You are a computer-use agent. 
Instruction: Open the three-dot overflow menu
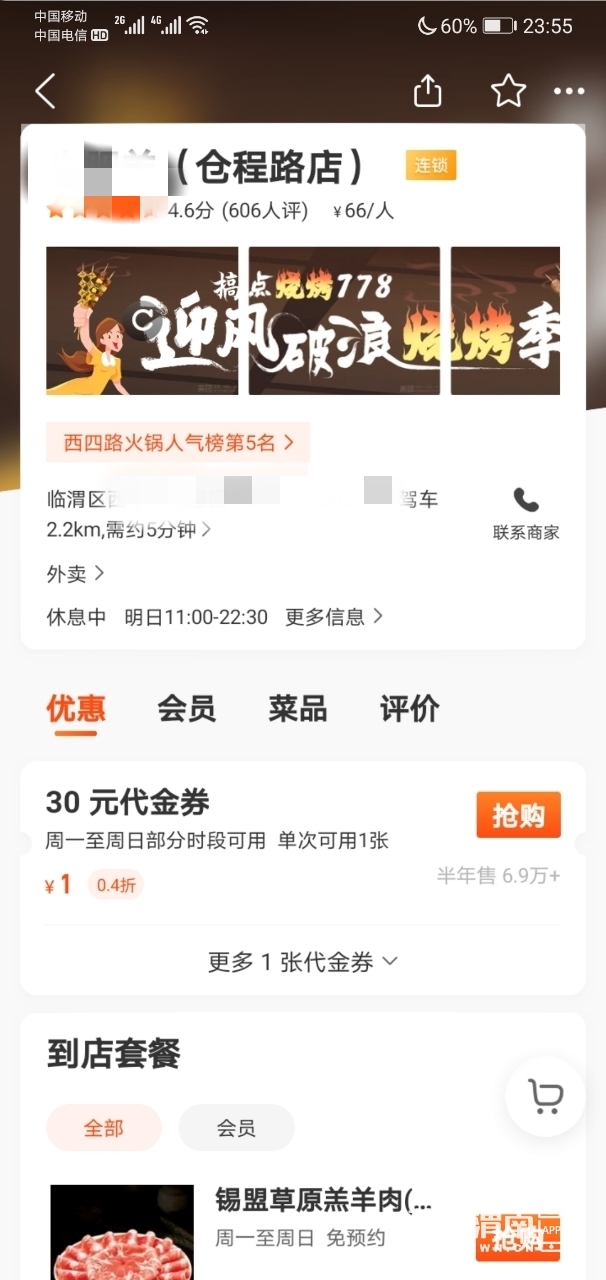coord(569,91)
